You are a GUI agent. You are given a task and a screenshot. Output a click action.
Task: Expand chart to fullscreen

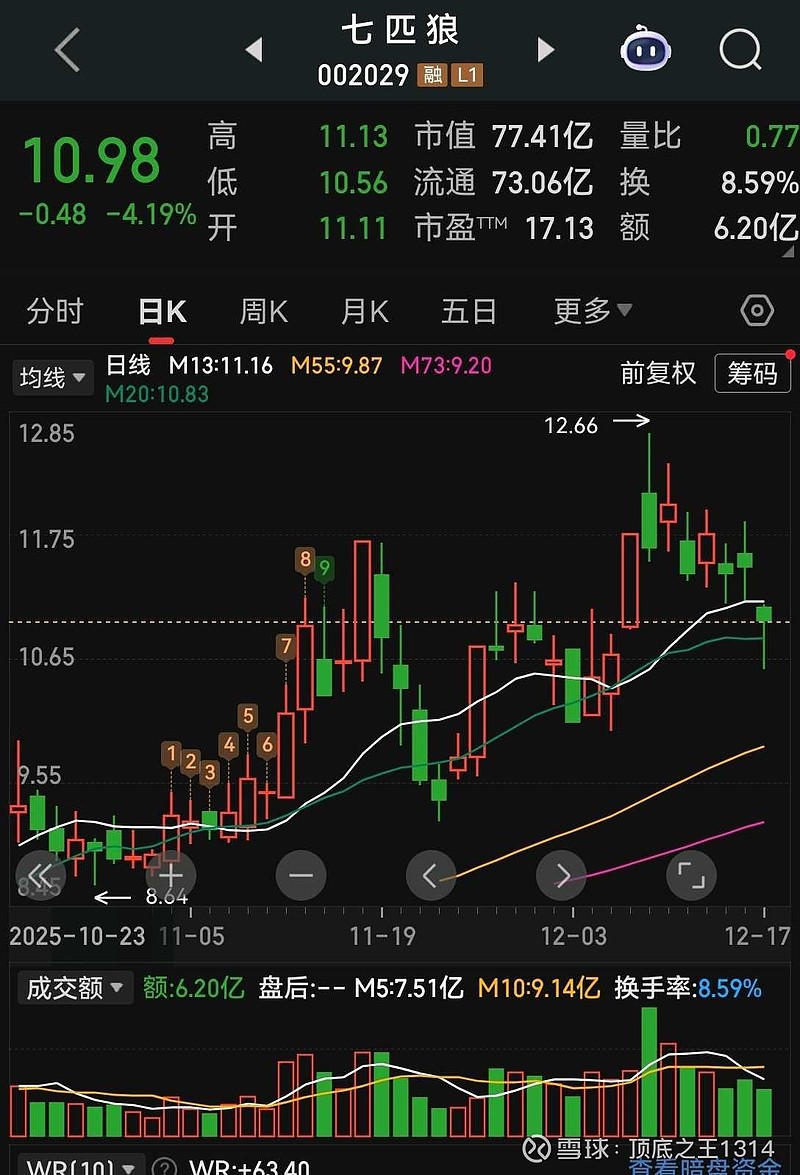point(691,875)
